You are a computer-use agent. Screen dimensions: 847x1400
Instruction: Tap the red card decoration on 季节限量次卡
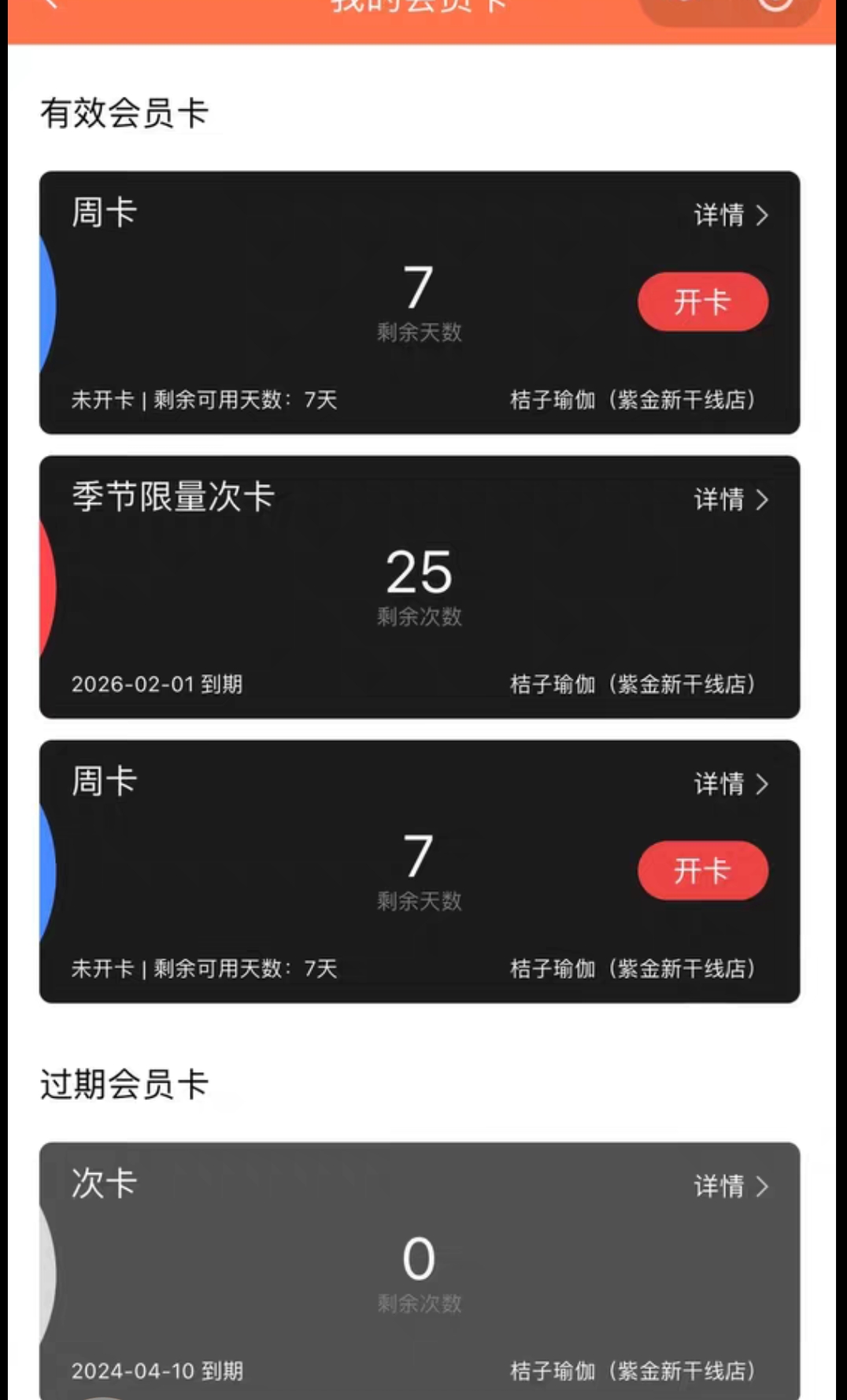(x=46, y=587)
